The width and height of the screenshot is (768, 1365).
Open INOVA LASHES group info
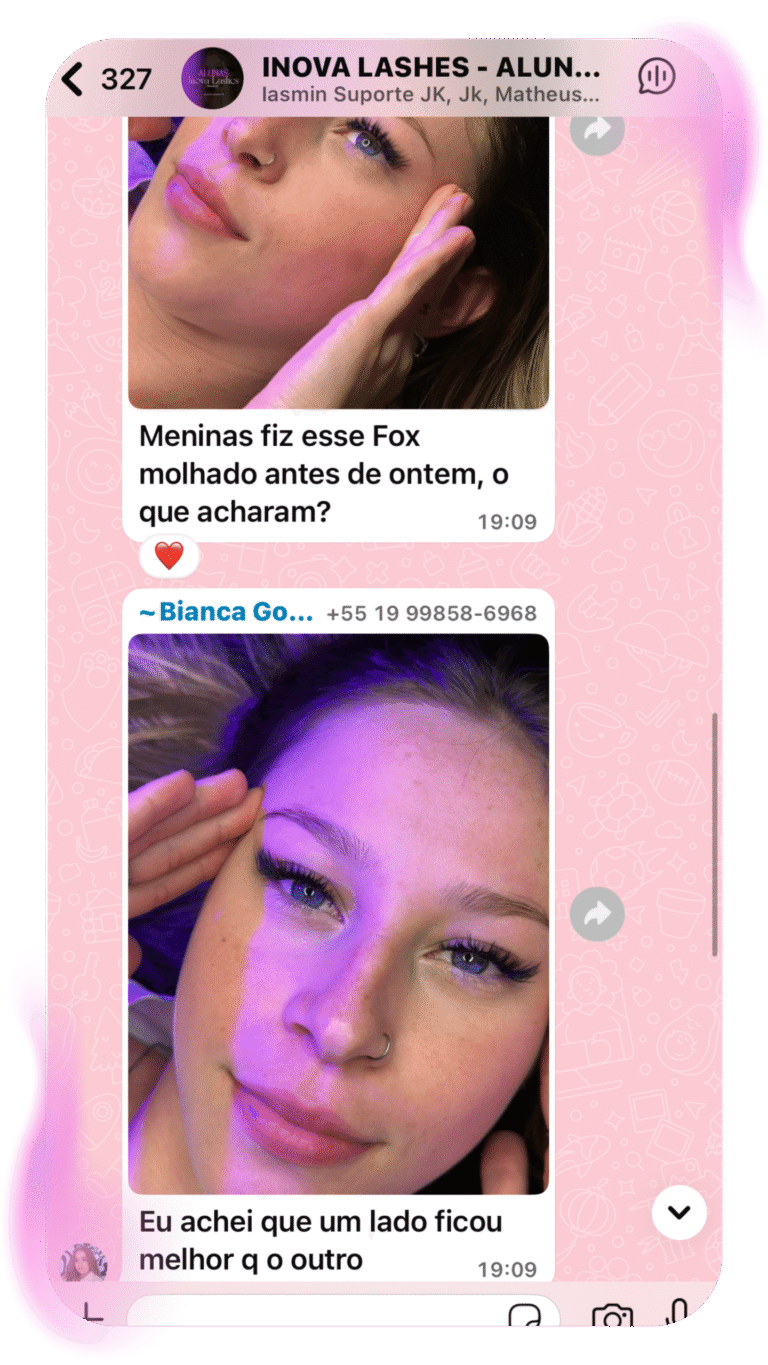[430, 78]
